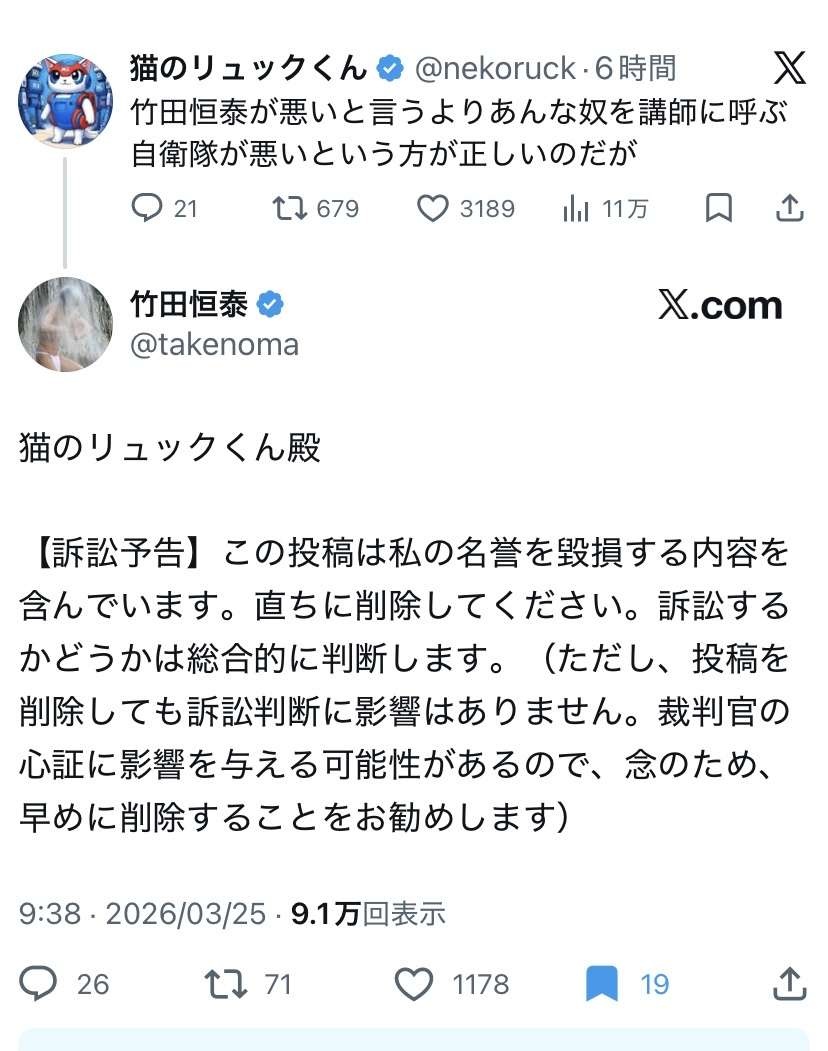
Task: Toggle bookmark on 竹田恒泰's post
Action: [x=601, y=984]
